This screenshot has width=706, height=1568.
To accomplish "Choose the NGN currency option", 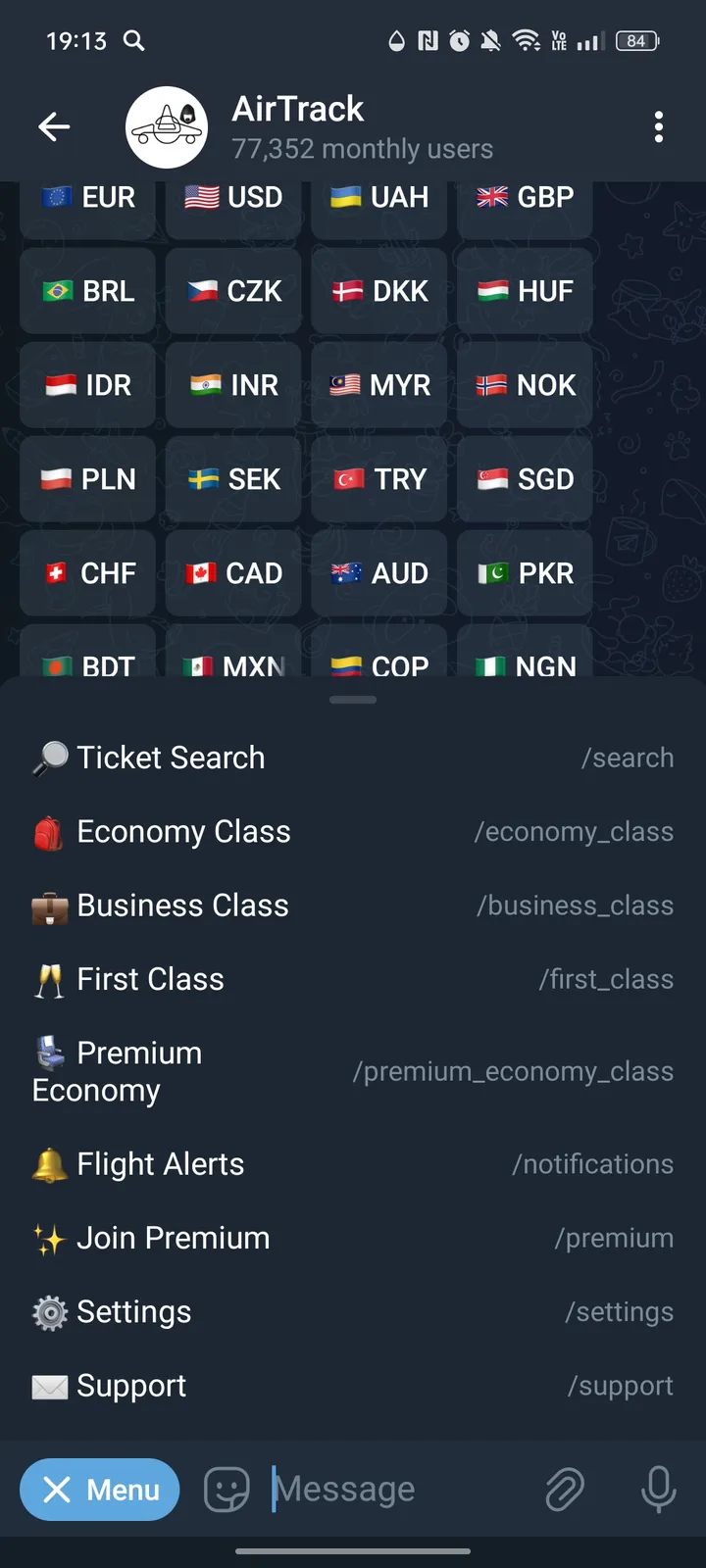I will [524, 664].
